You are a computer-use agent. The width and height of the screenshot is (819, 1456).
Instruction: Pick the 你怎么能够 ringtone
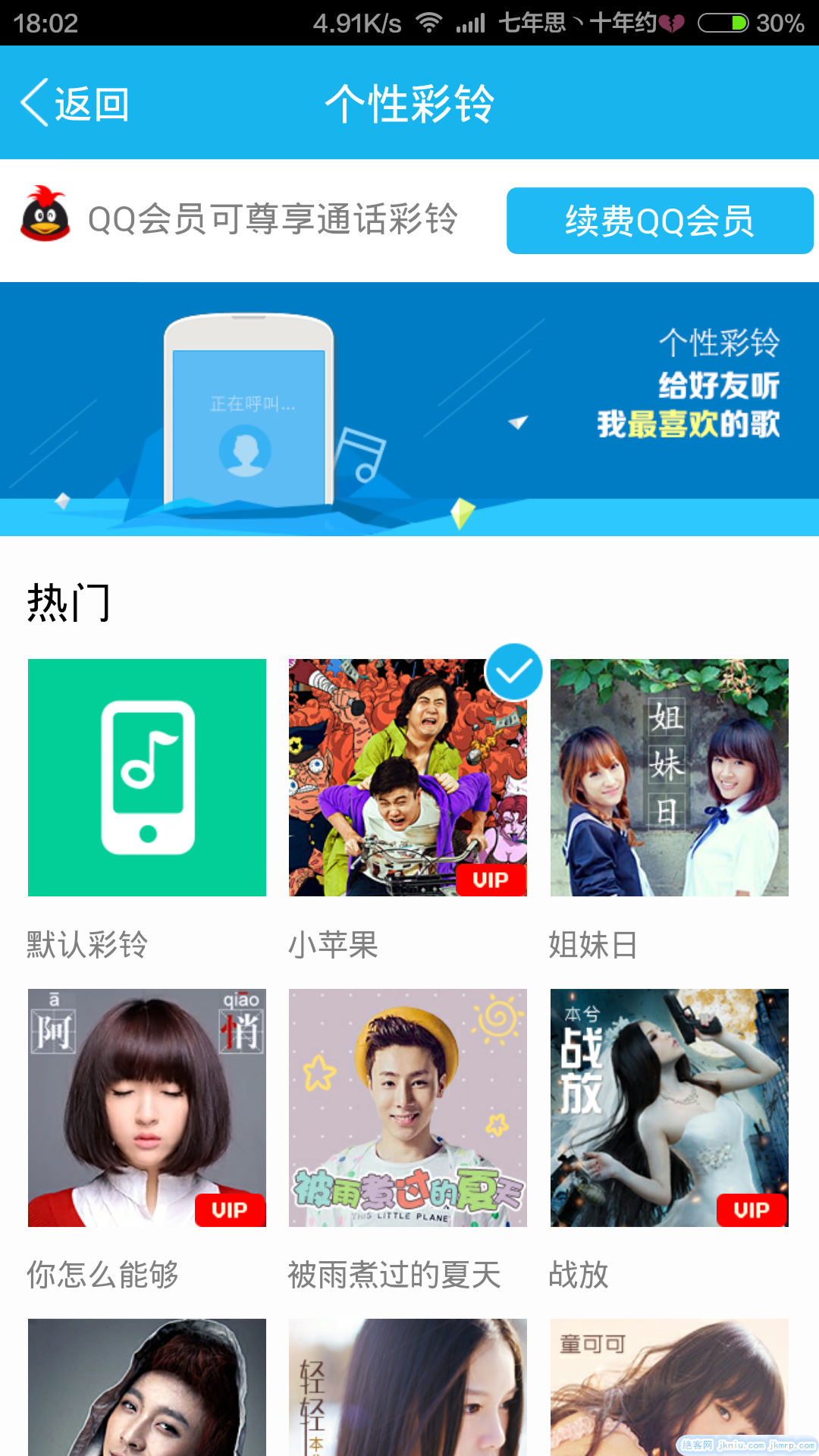point(147,1107)
